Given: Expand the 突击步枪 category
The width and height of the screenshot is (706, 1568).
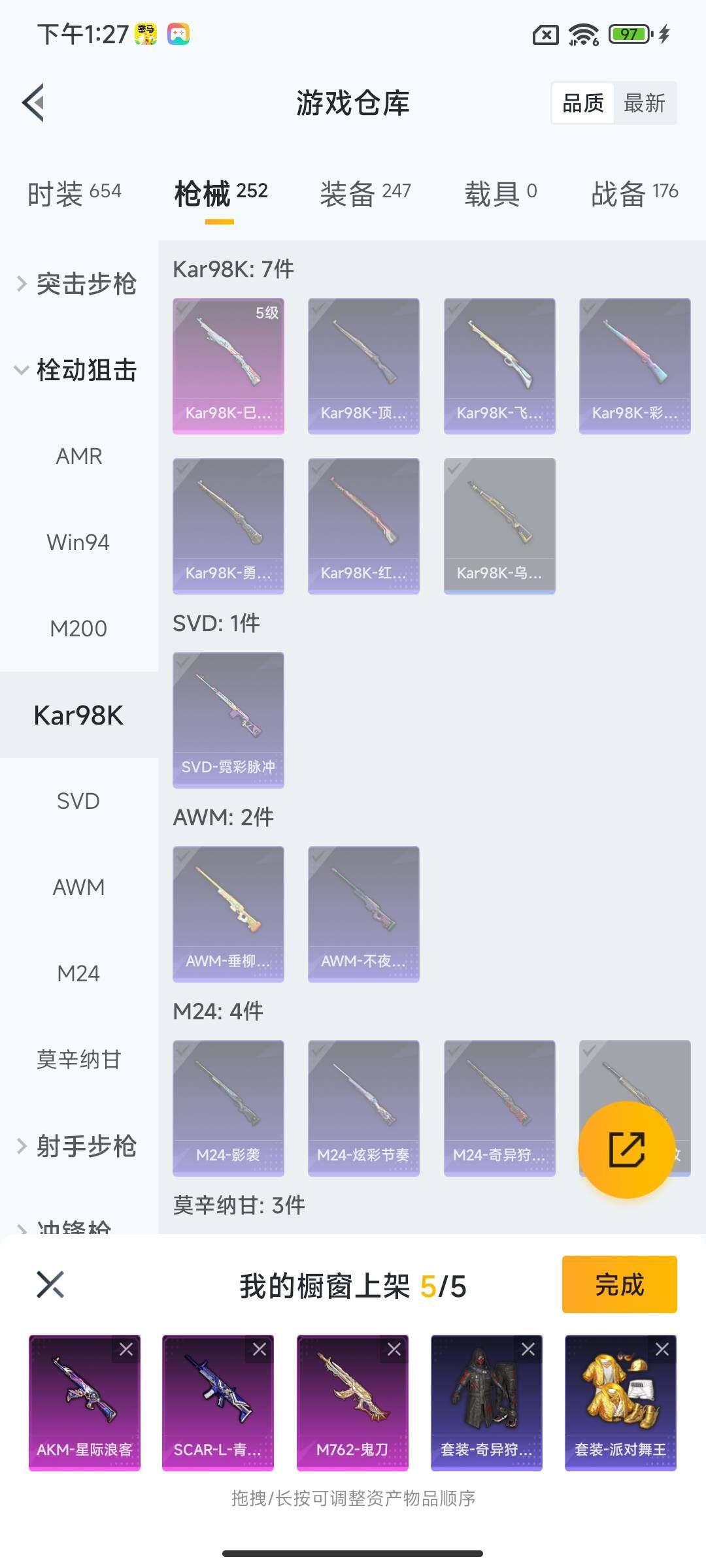Looking at the screenshot, I should (77, 284).
